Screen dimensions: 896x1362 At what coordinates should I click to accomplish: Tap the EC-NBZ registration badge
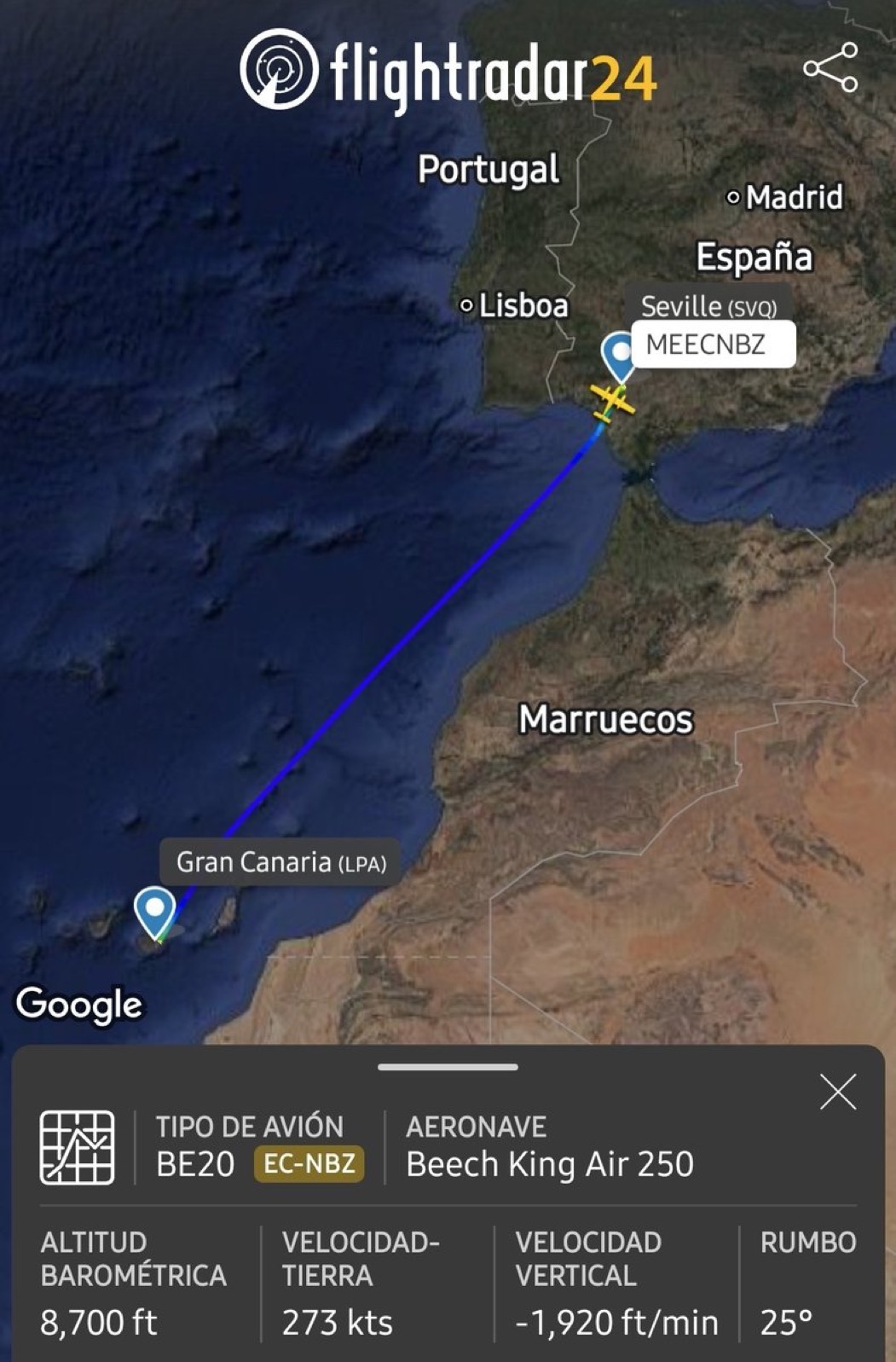309,1164
